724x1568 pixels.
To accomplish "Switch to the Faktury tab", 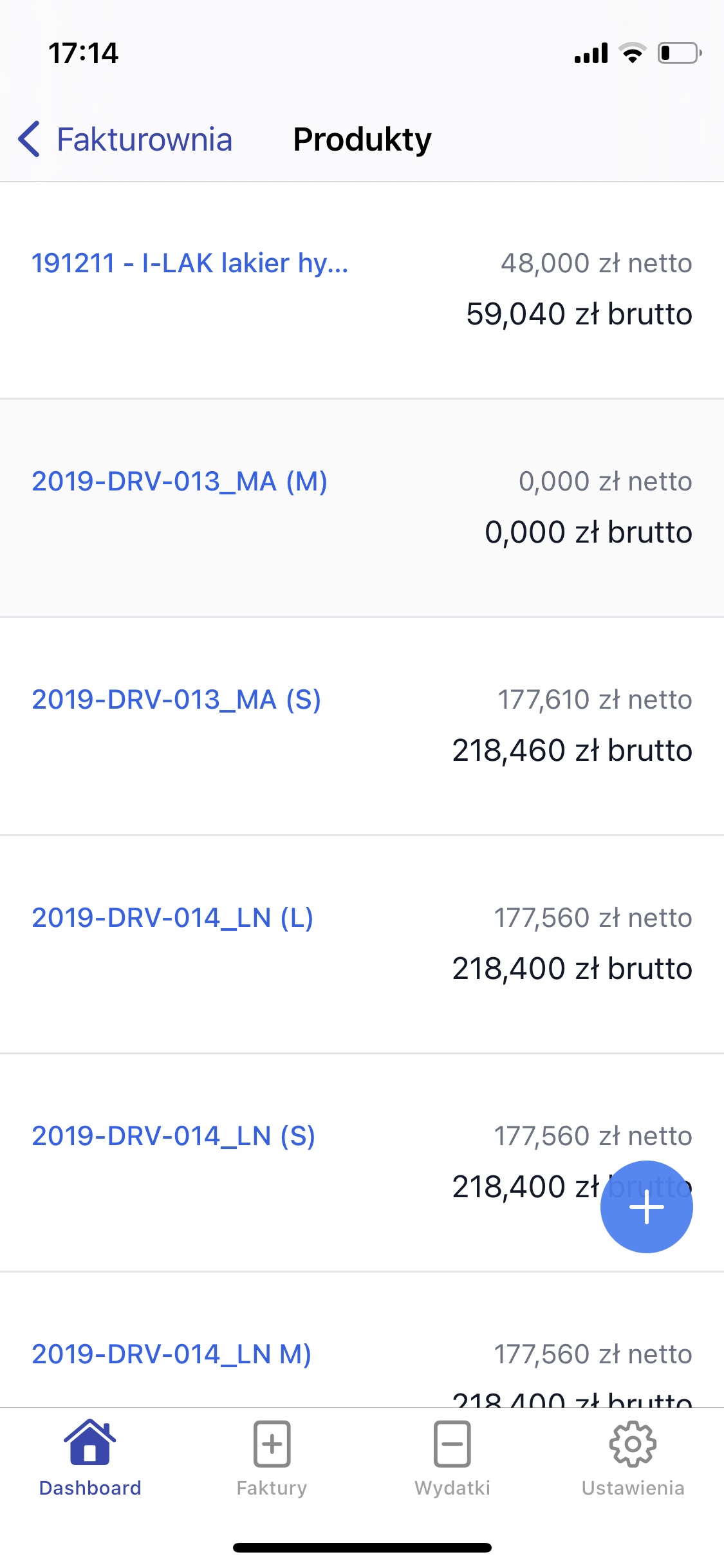I will 272,1458.
